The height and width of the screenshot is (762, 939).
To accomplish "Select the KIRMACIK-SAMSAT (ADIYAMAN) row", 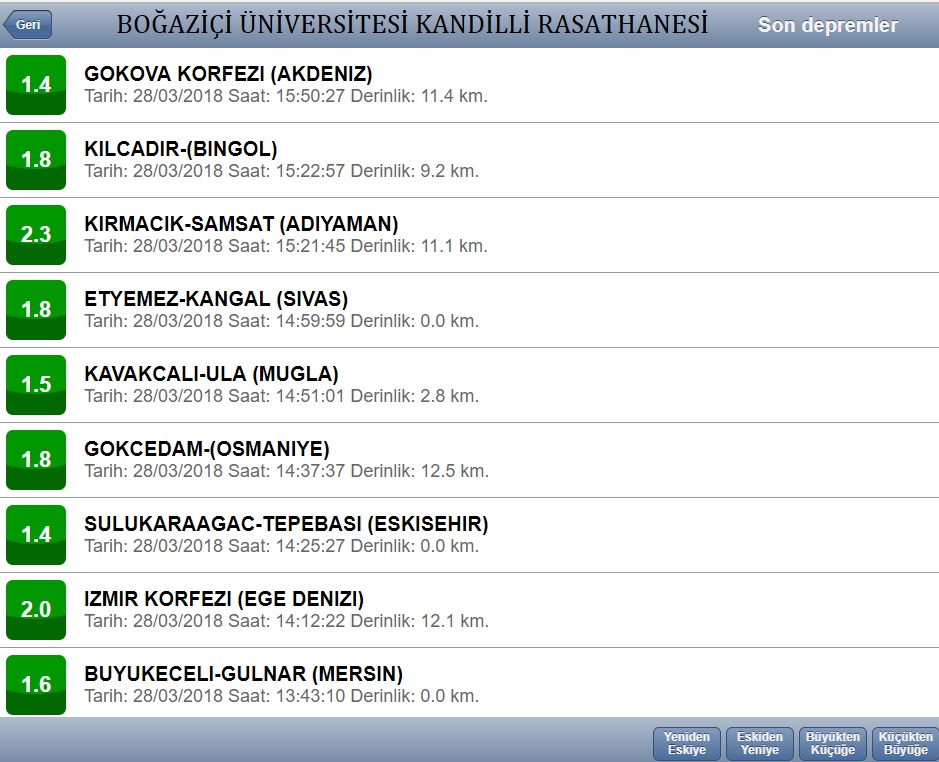I will tap(470, 235).
